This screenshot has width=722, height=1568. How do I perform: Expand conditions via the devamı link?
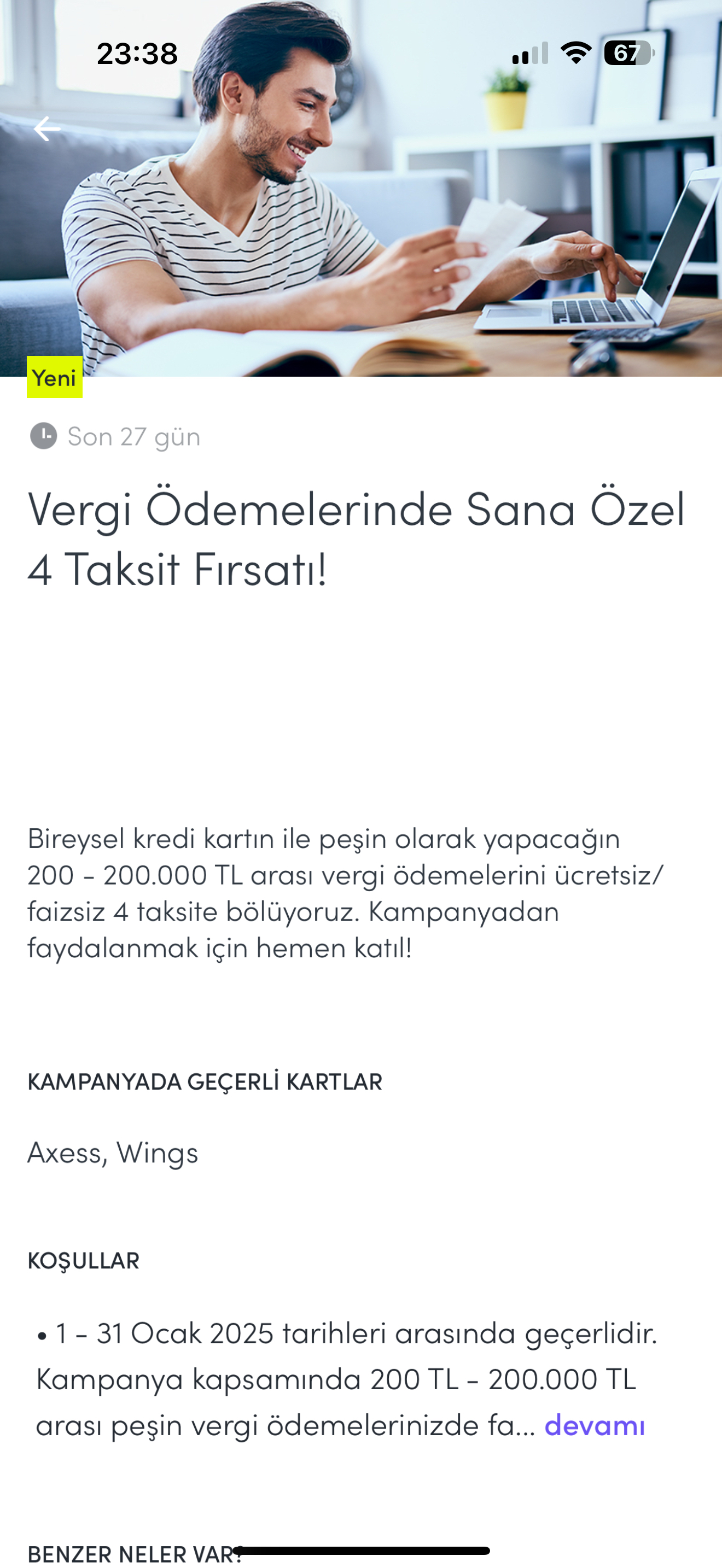(594, 1425)
